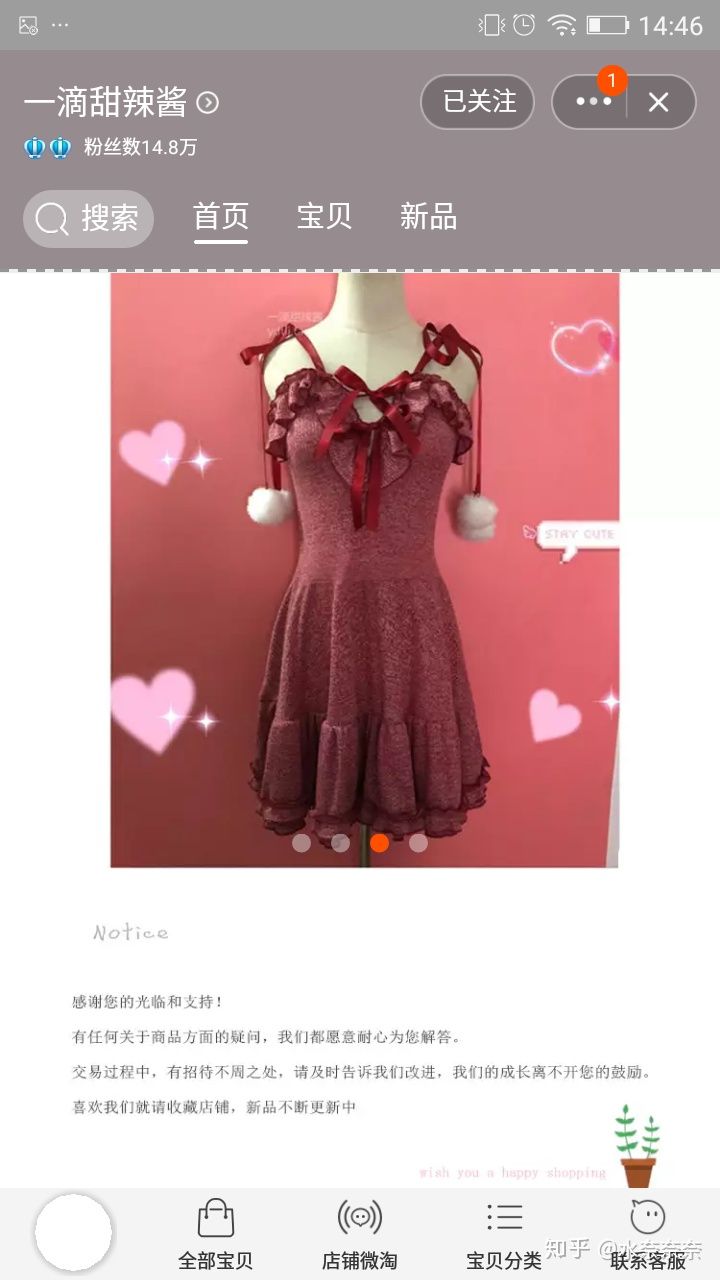Open the red dress banner image
The image size is (720, 1280).
(x=364, y=570)
